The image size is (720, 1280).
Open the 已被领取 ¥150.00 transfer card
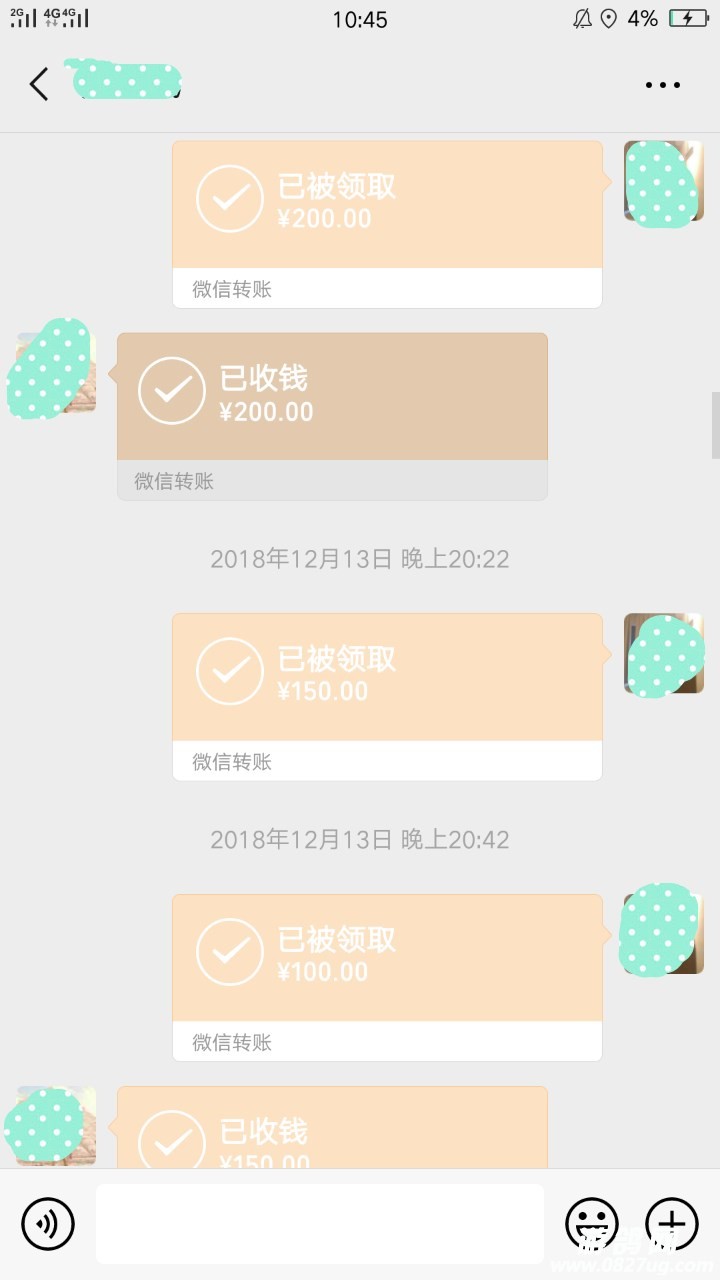387,696
